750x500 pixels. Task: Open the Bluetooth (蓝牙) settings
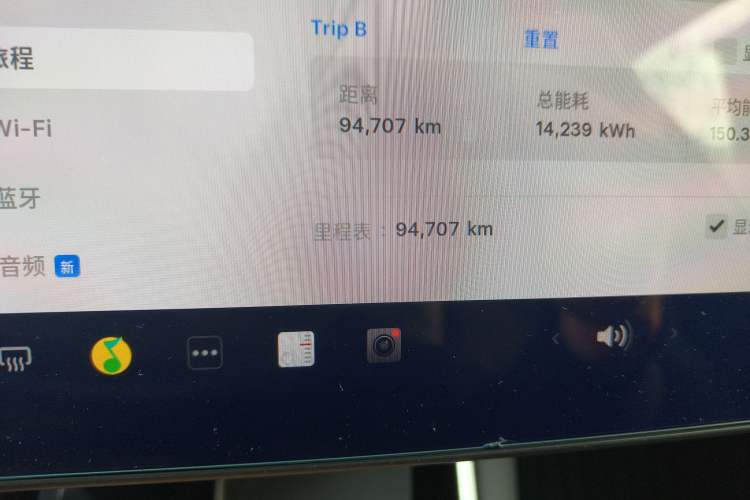[22, 197]
